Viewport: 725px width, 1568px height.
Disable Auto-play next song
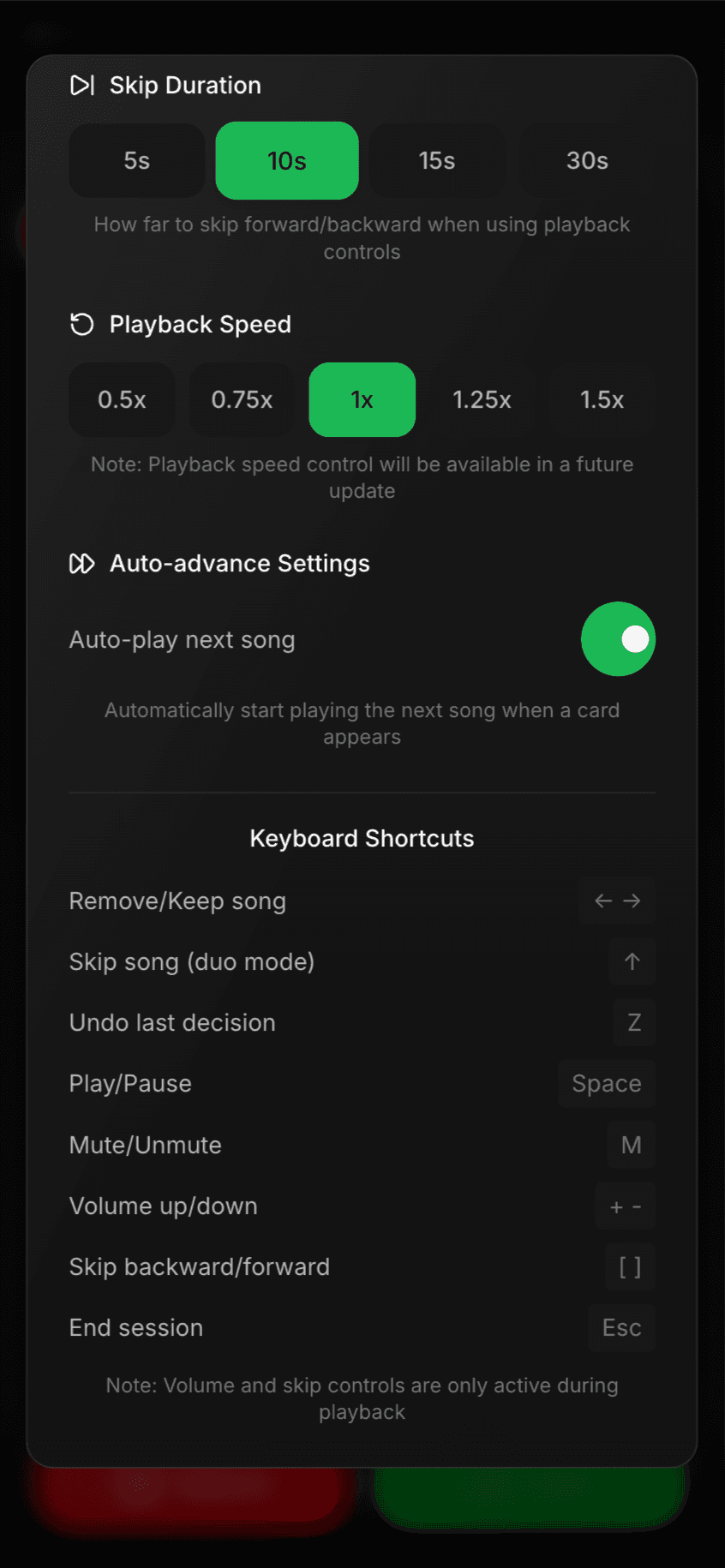618,639
